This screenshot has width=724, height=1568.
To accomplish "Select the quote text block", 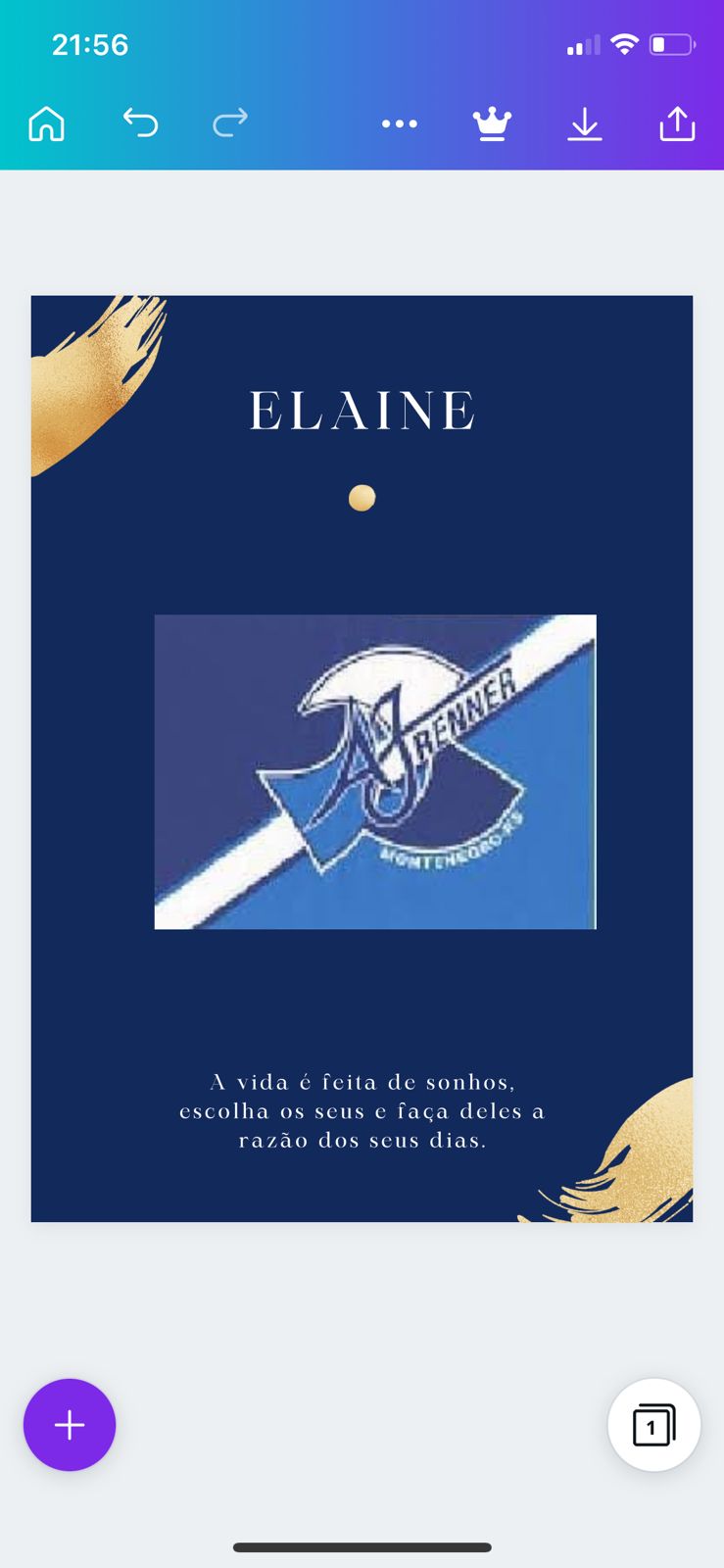I will (362, 1111).
